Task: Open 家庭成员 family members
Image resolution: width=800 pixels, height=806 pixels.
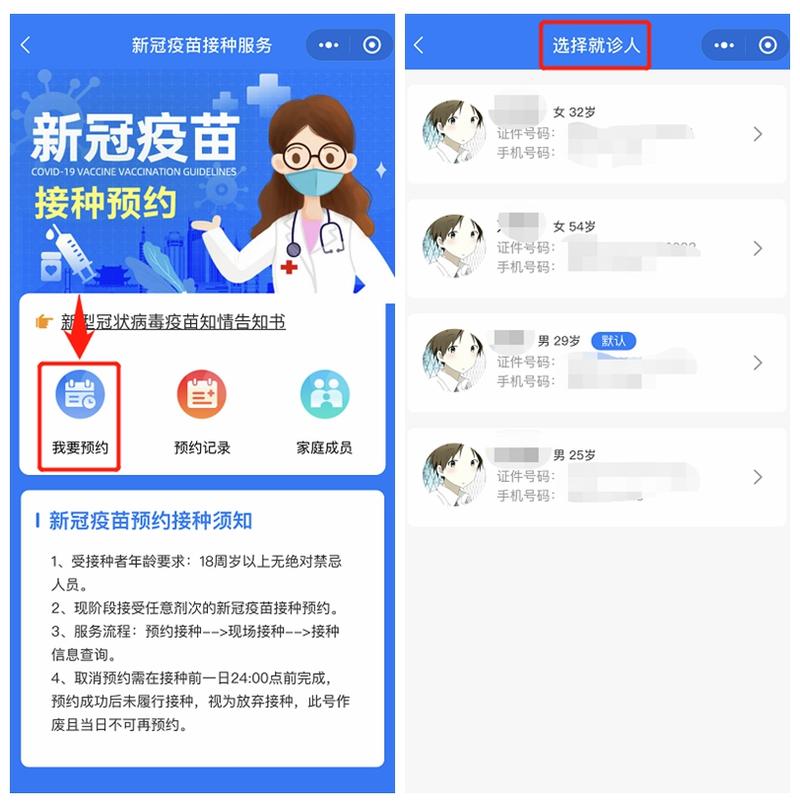Action: pos(325,412)
